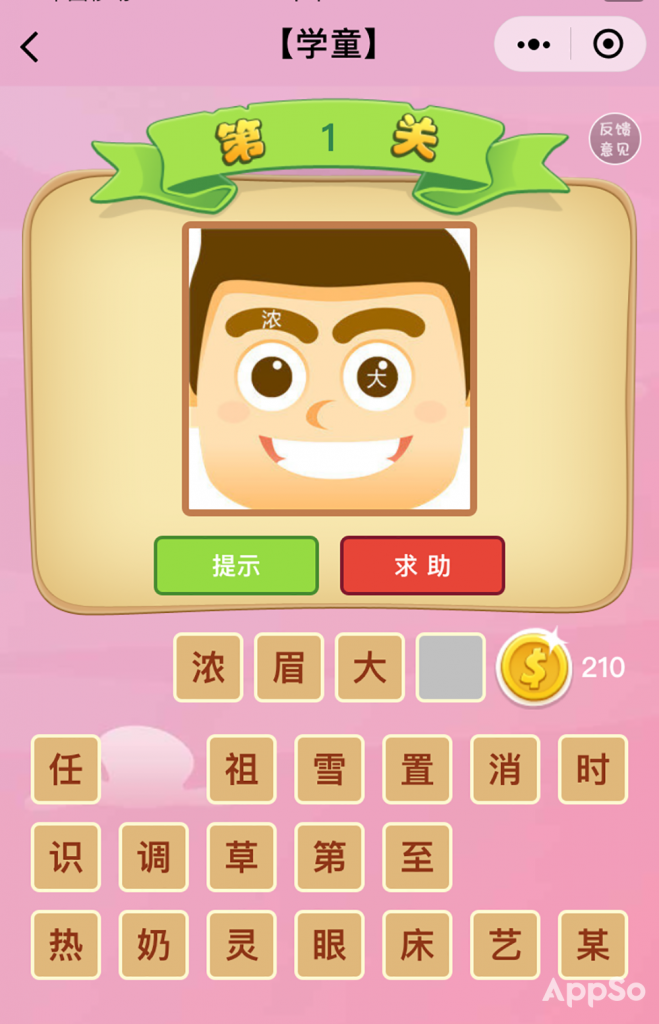Open the gold coin balance icon

click(x=534, y=667)
